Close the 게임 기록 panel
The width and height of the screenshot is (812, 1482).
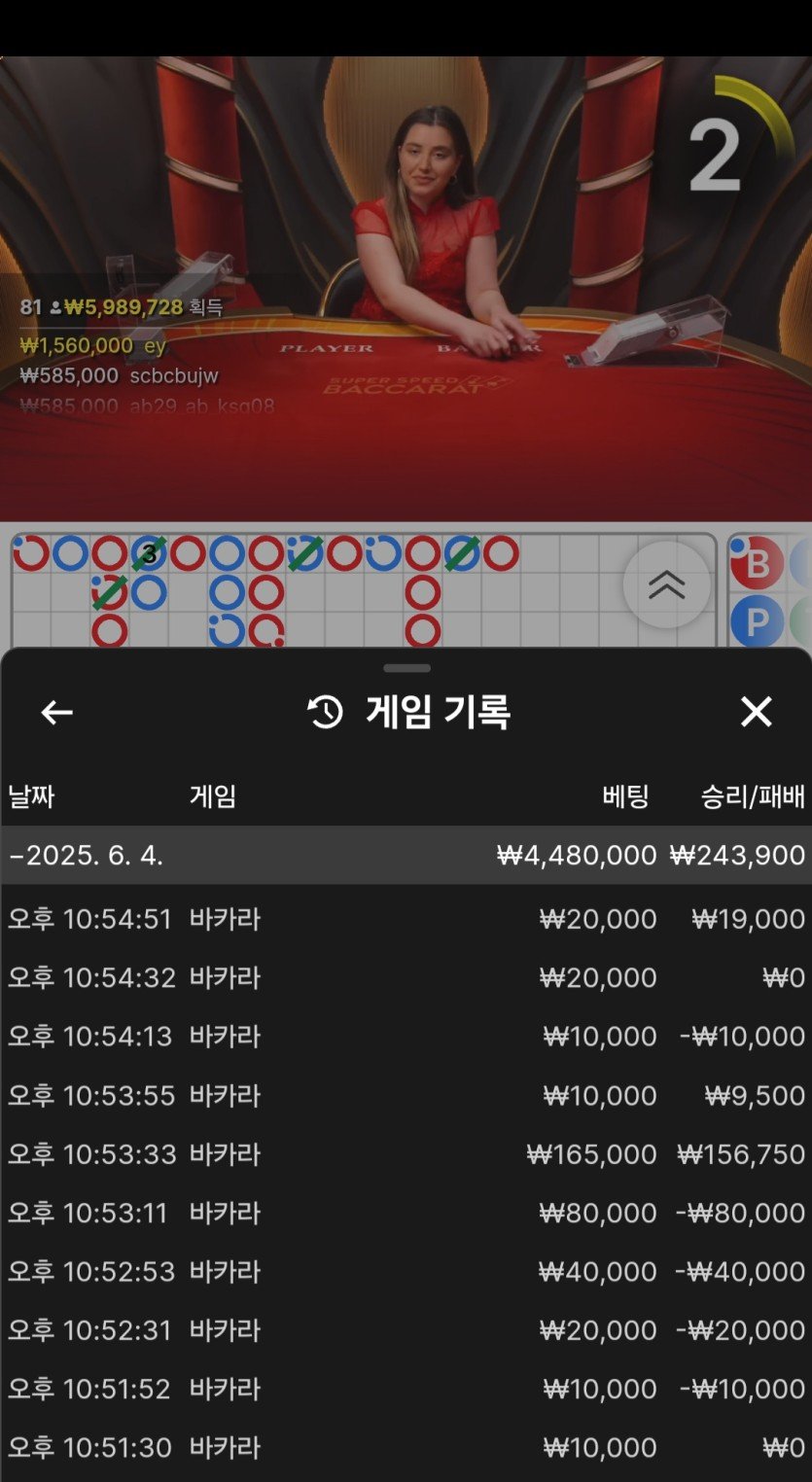point(756,713)
